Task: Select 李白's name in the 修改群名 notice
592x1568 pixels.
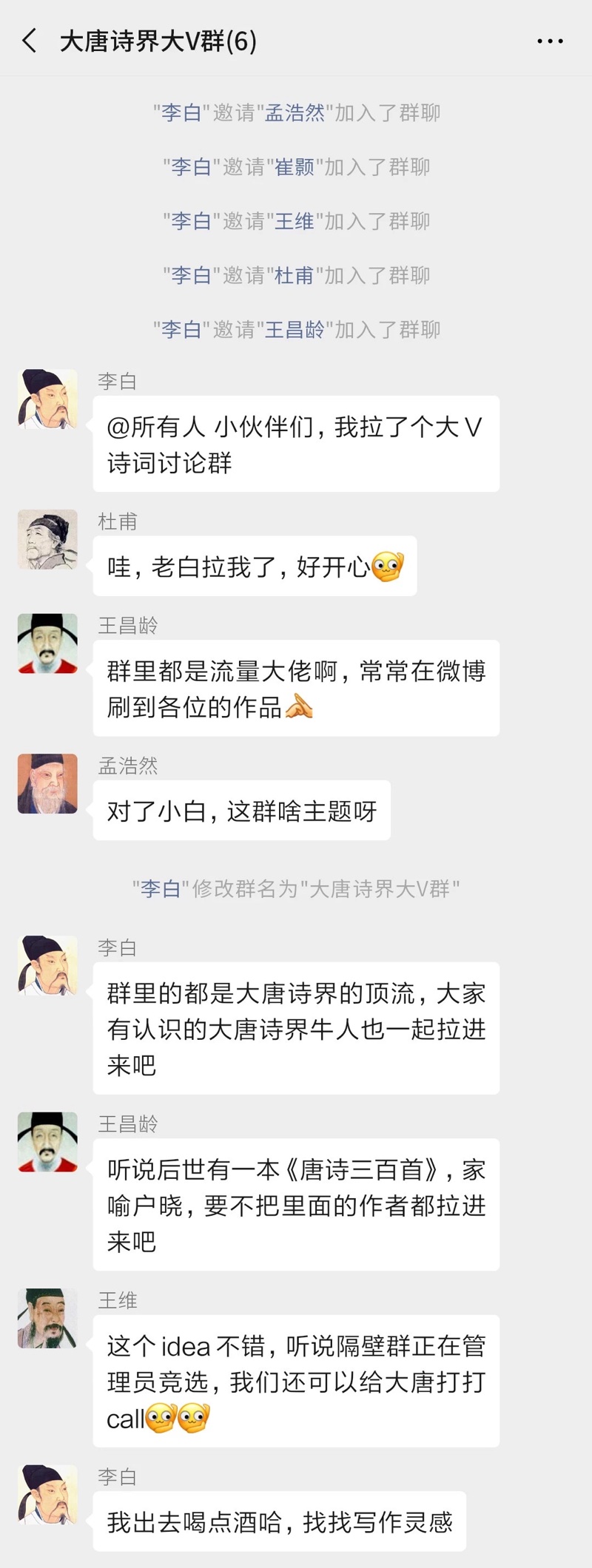Action: click(x=161, y=888)
